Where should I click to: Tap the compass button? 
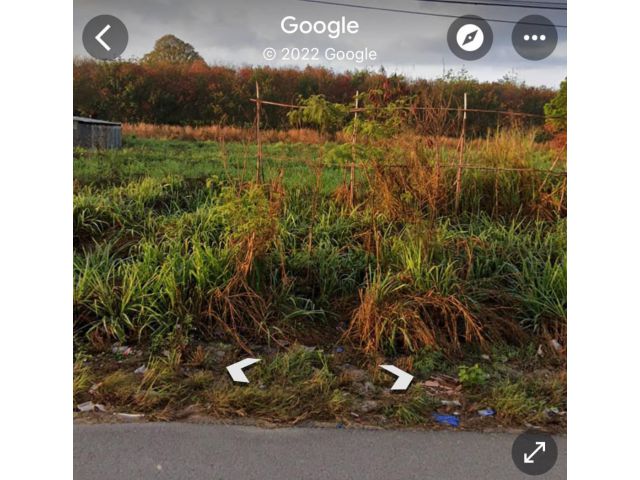(470, 38)
